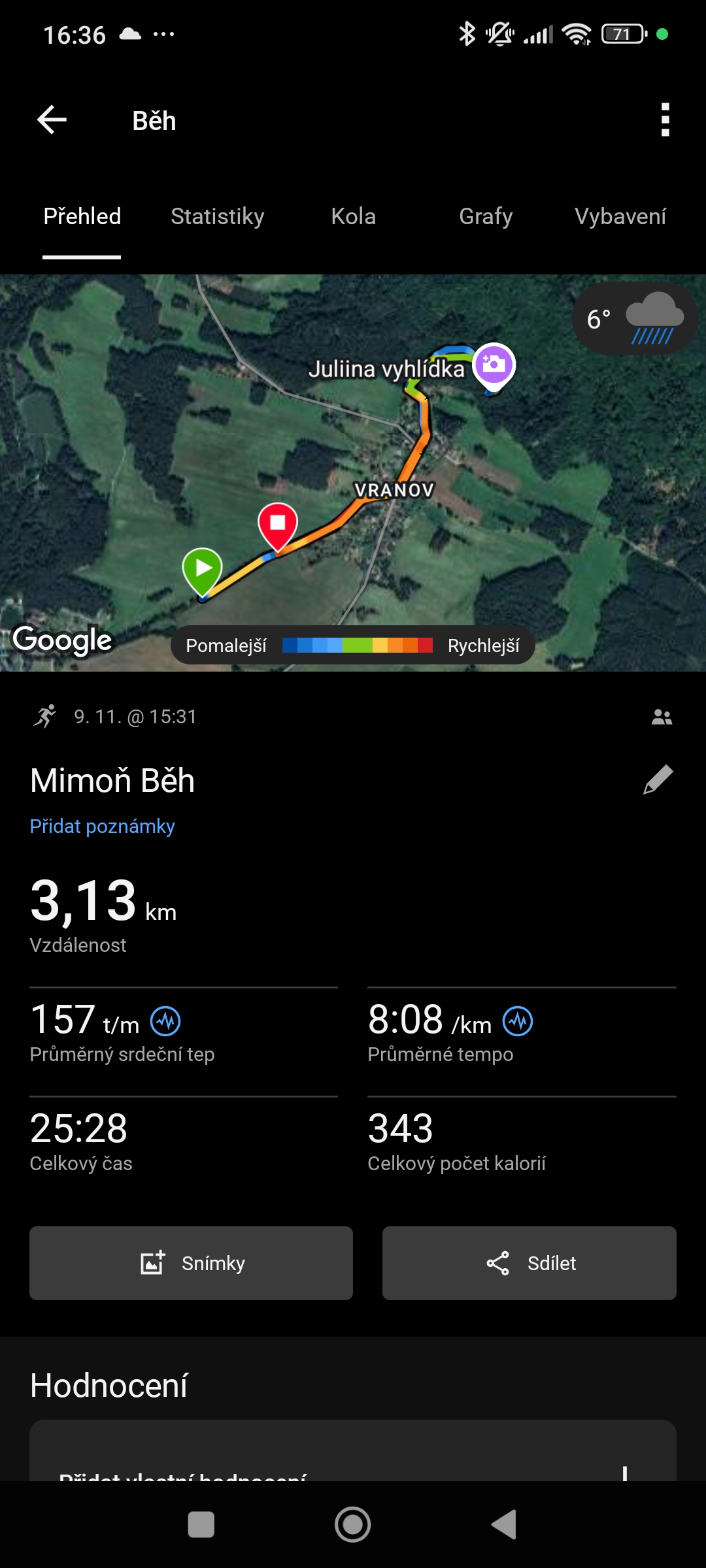This screenshot has width=706, height=1568.
Task: Share the run with Sdílet
Action: [x=529, y=1263]
